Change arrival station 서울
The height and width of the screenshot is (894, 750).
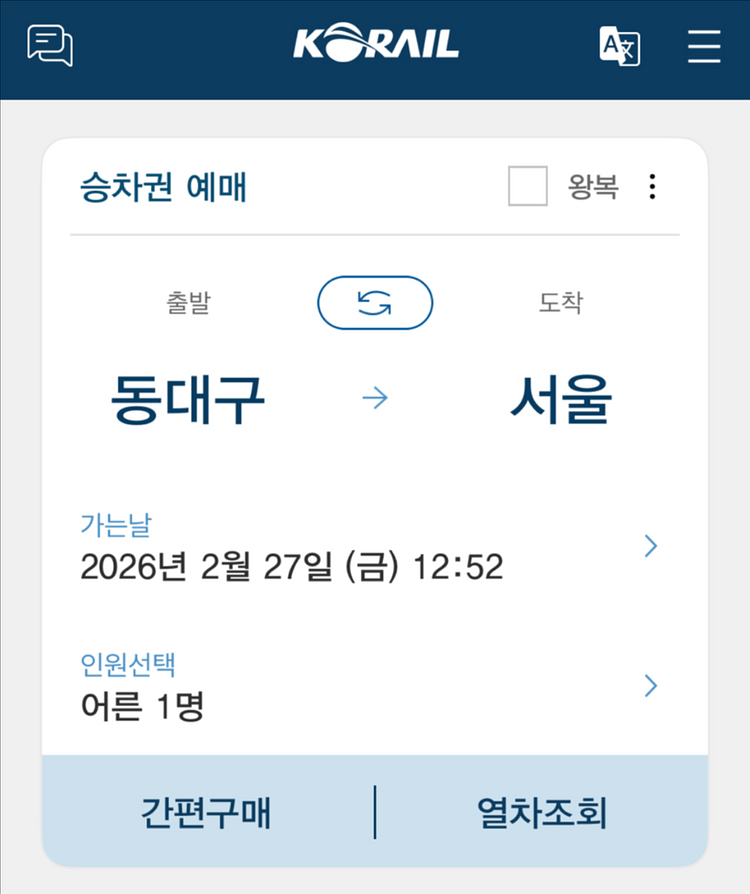560,400
